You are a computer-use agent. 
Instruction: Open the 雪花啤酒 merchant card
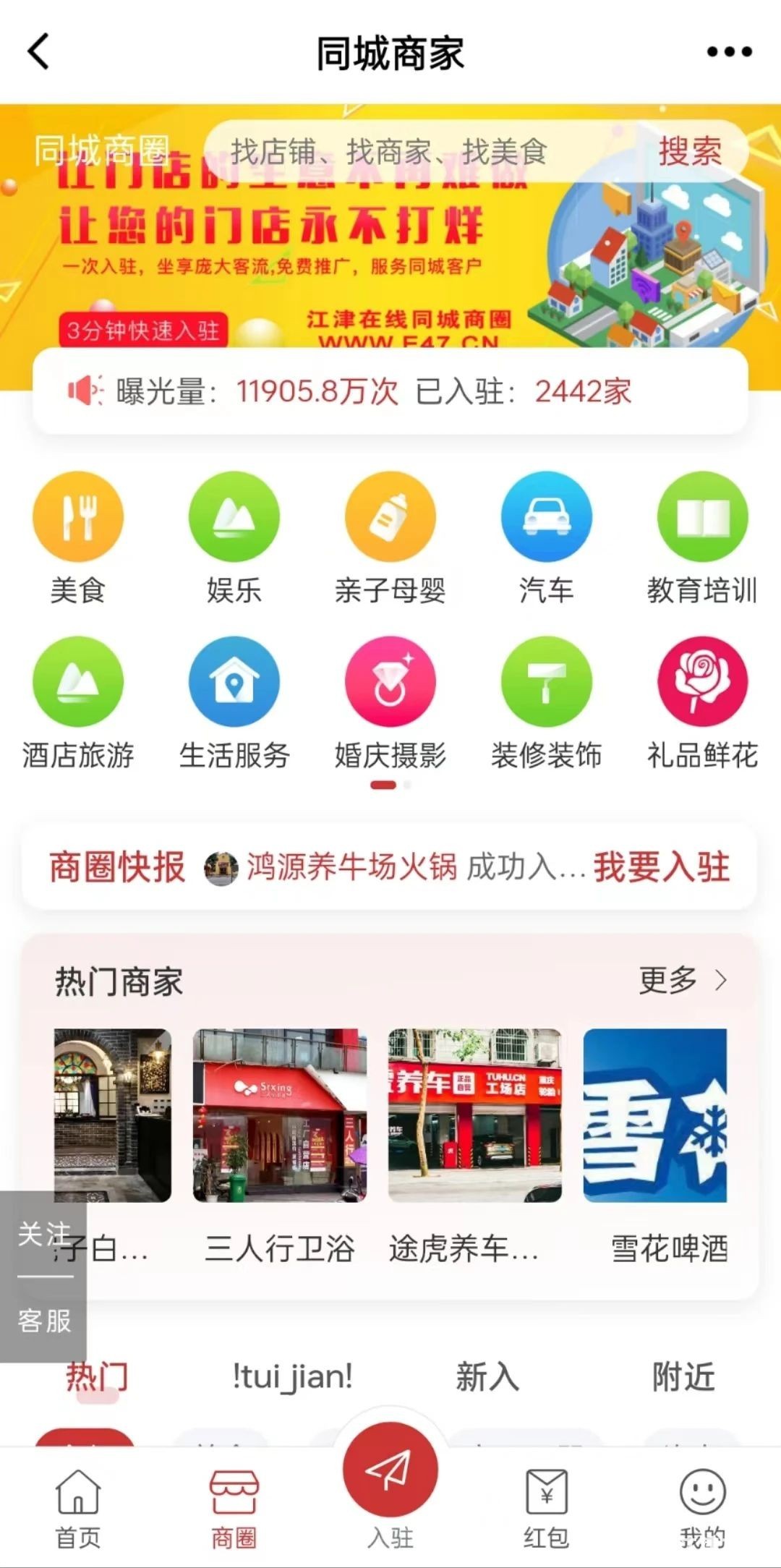(x=655, y=1143)
